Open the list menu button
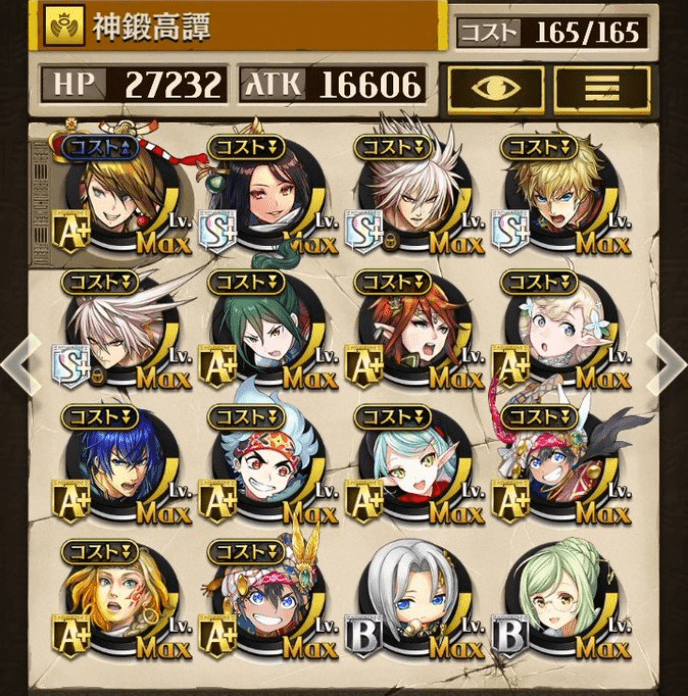Image resolution: width=688 pixels, height=696 pixels. pos(602,88)
